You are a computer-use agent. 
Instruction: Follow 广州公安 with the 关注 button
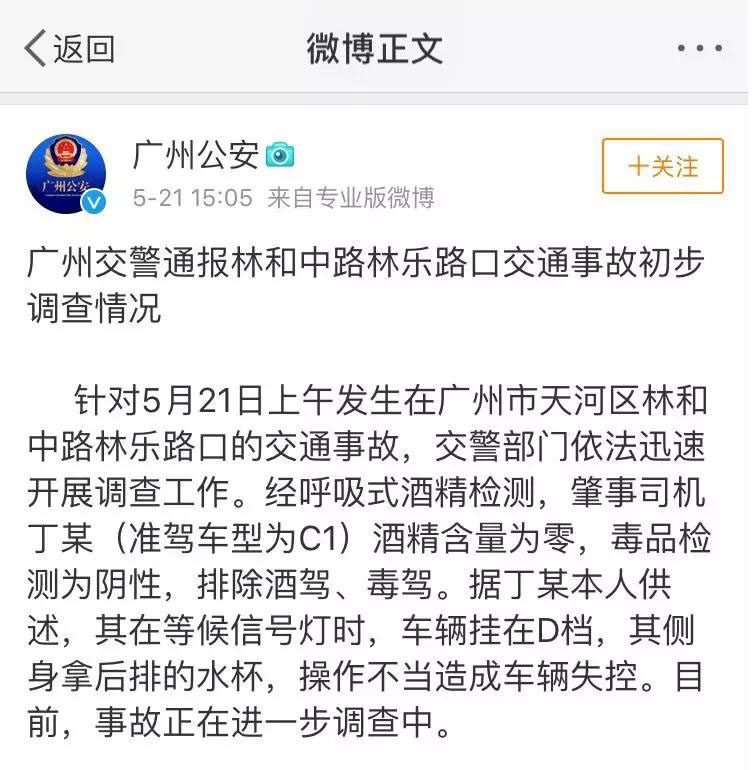pyautogui.click(x=662, y=166)
